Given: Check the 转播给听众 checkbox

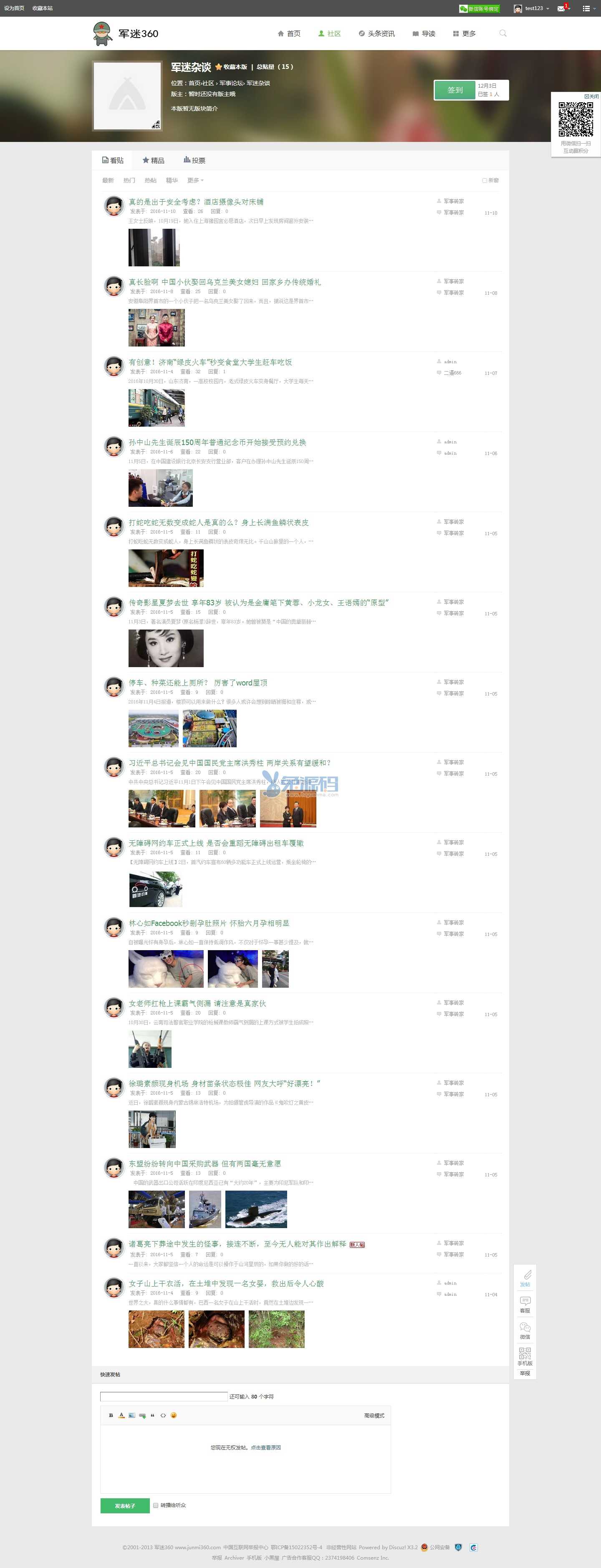Looking at the screenshot, I should coord(156,1505).
